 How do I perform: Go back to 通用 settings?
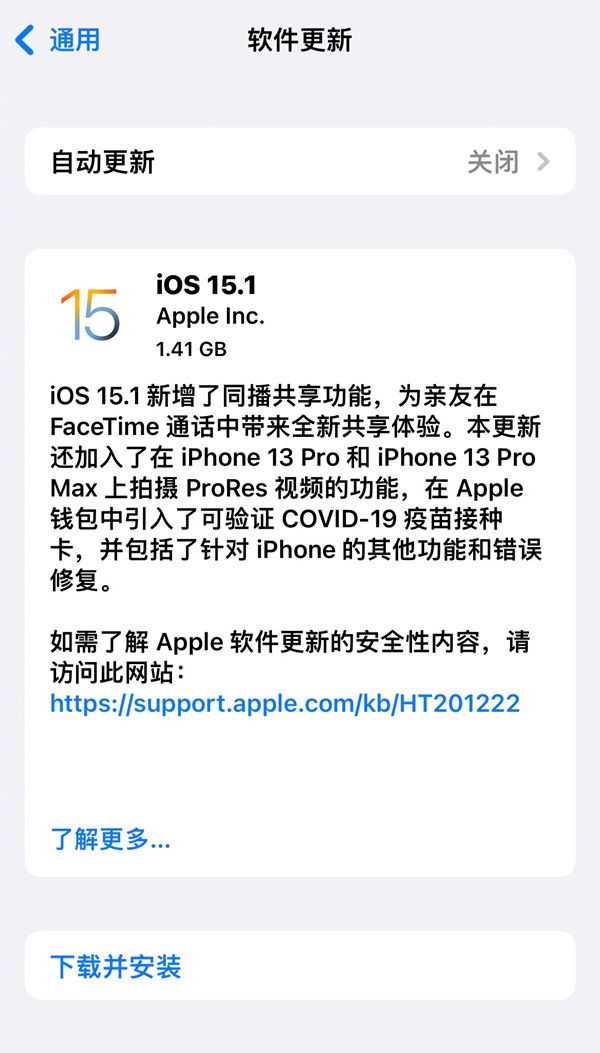pyautogui.click(x=58, y=40)
